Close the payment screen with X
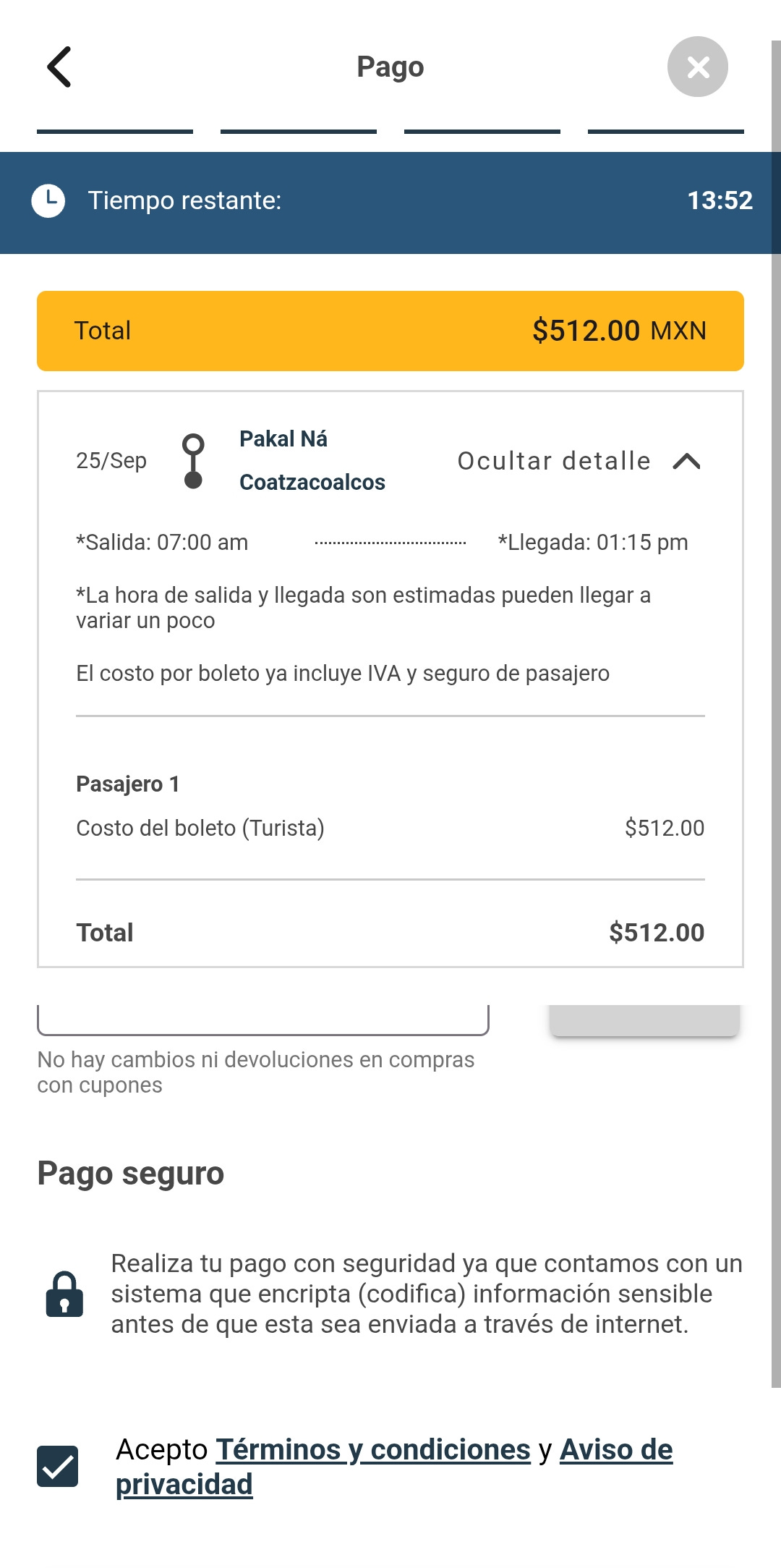 [697, 67]
